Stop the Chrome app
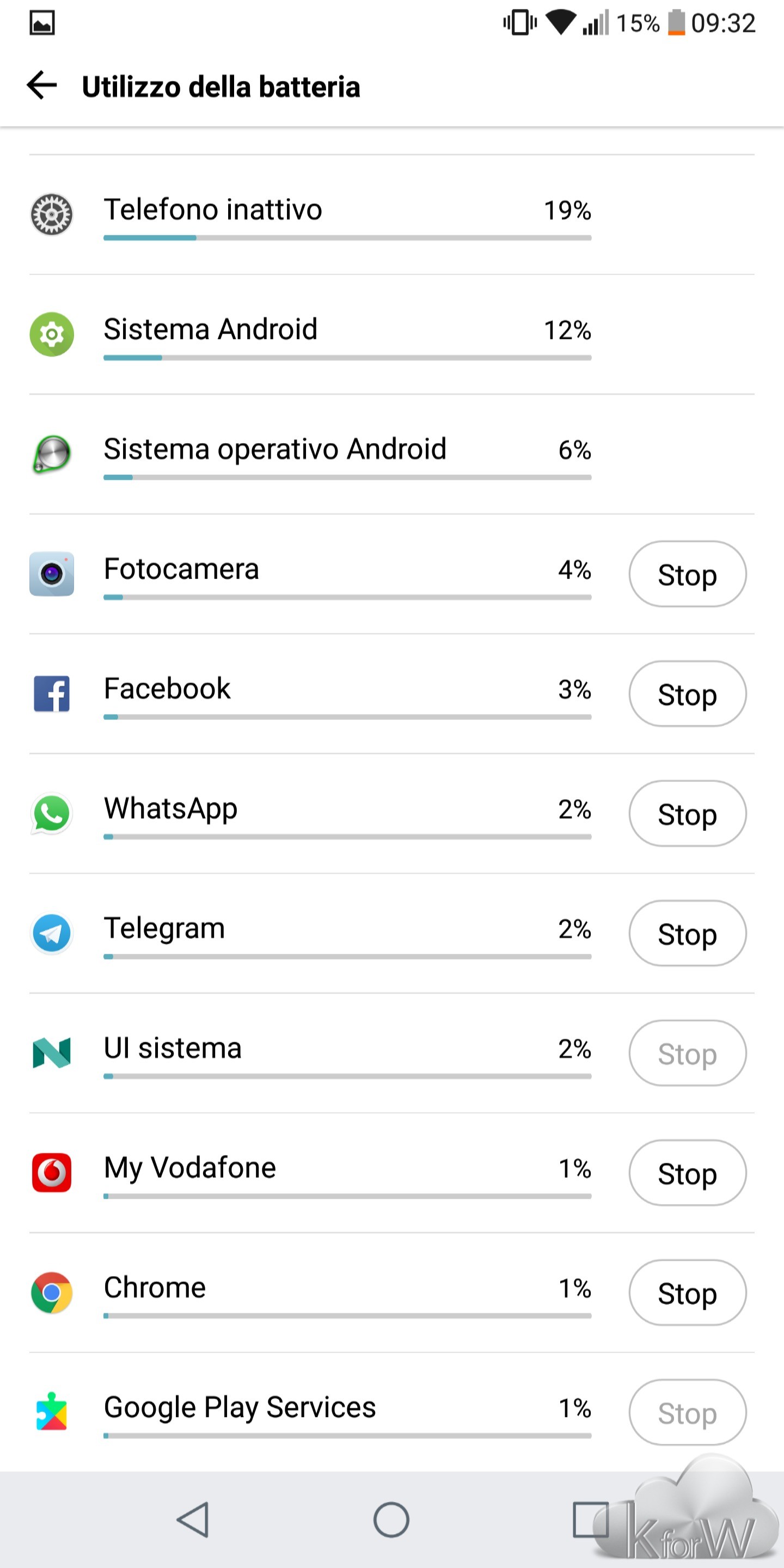Screen dimensions: 784x1568 point(687,1293)
